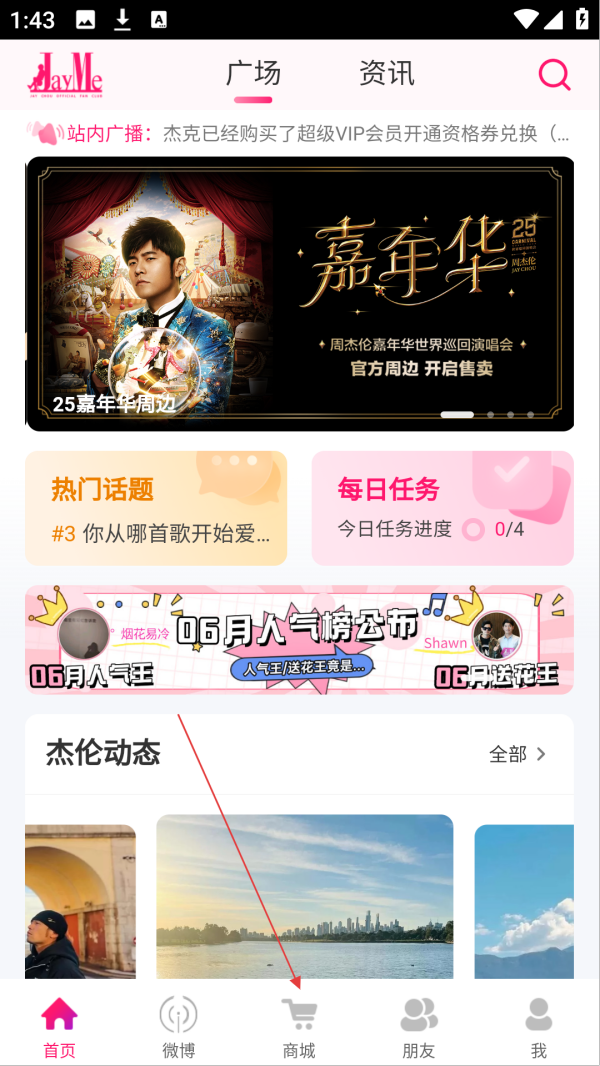Viewport: 600px width, 1066px height.
Task: Open the search magnifier icon
Action: click(x=554, y=75)
